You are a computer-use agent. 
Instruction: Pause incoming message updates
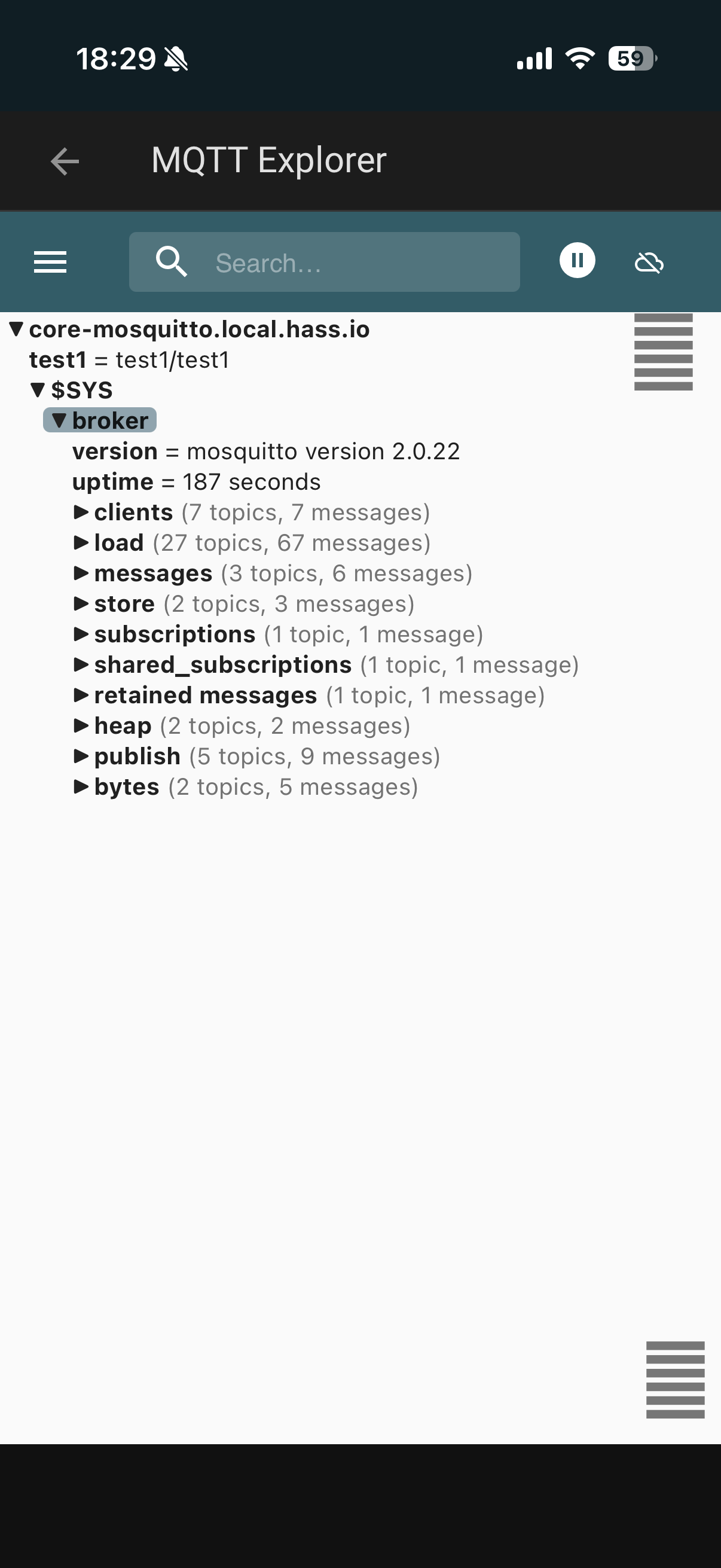pos(577,261)
